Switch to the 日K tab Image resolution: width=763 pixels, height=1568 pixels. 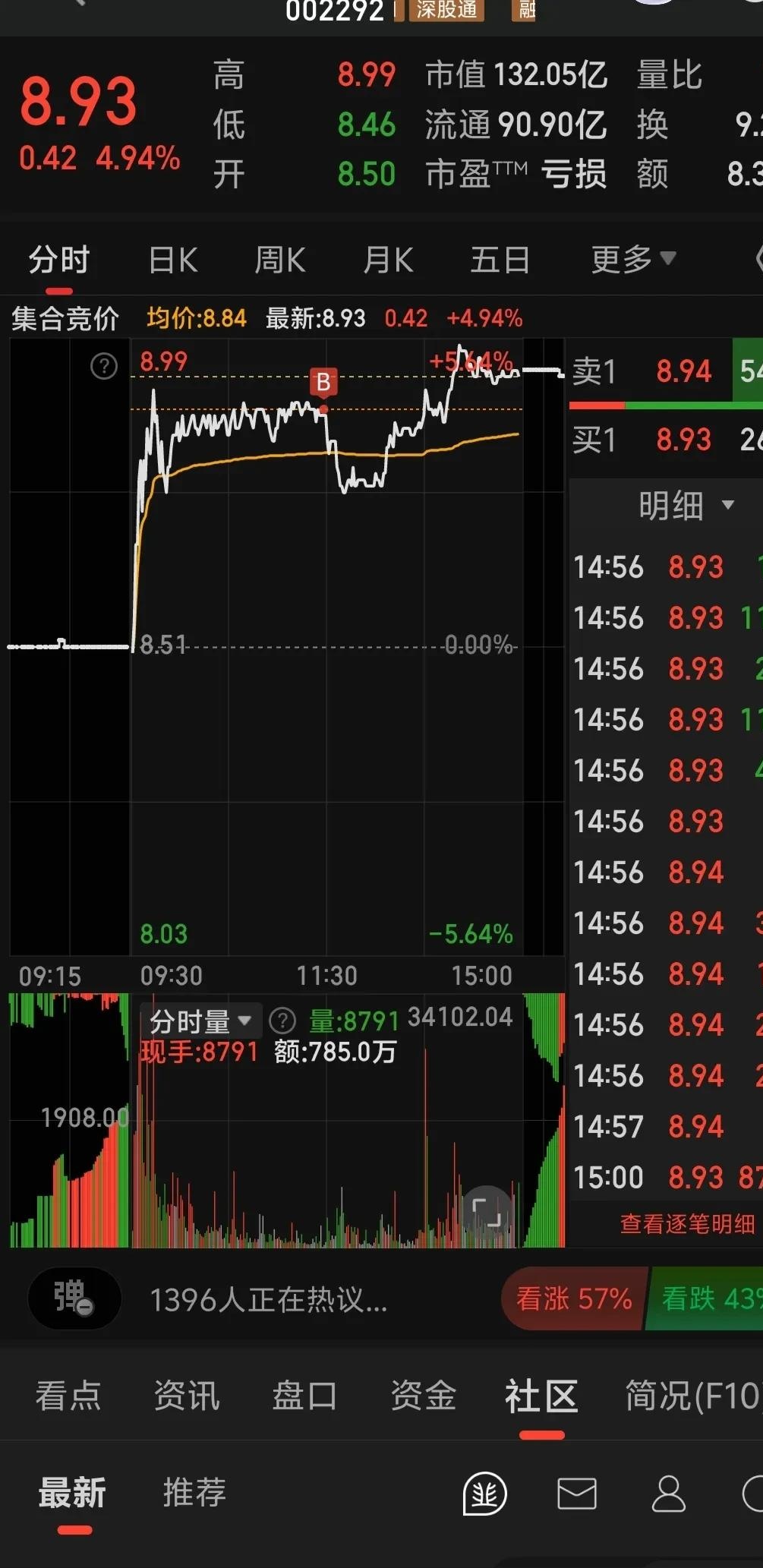point(172,259)
